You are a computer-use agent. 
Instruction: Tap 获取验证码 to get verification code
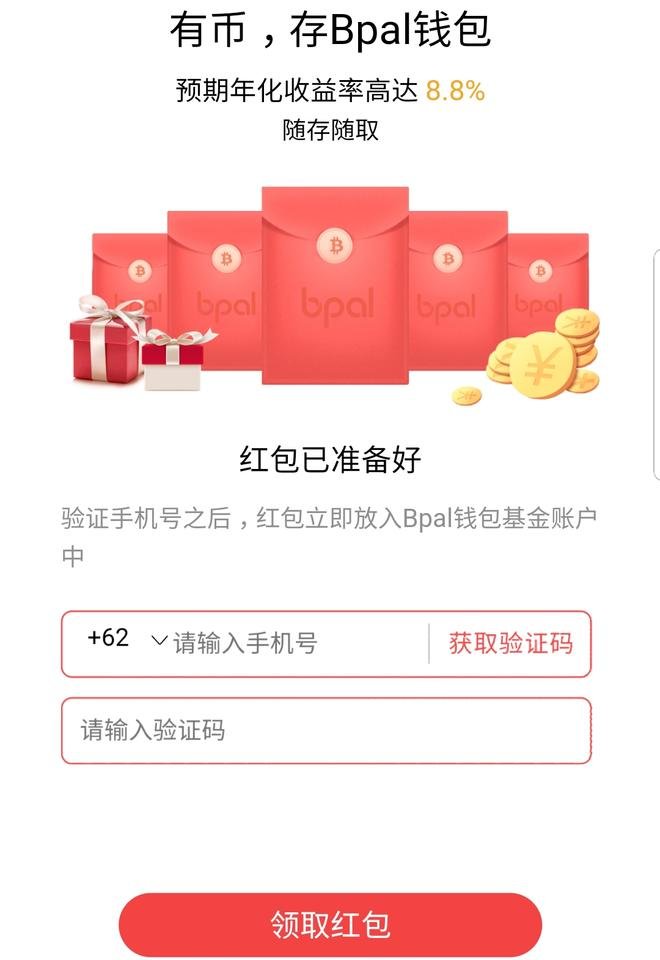coord(510,643)
